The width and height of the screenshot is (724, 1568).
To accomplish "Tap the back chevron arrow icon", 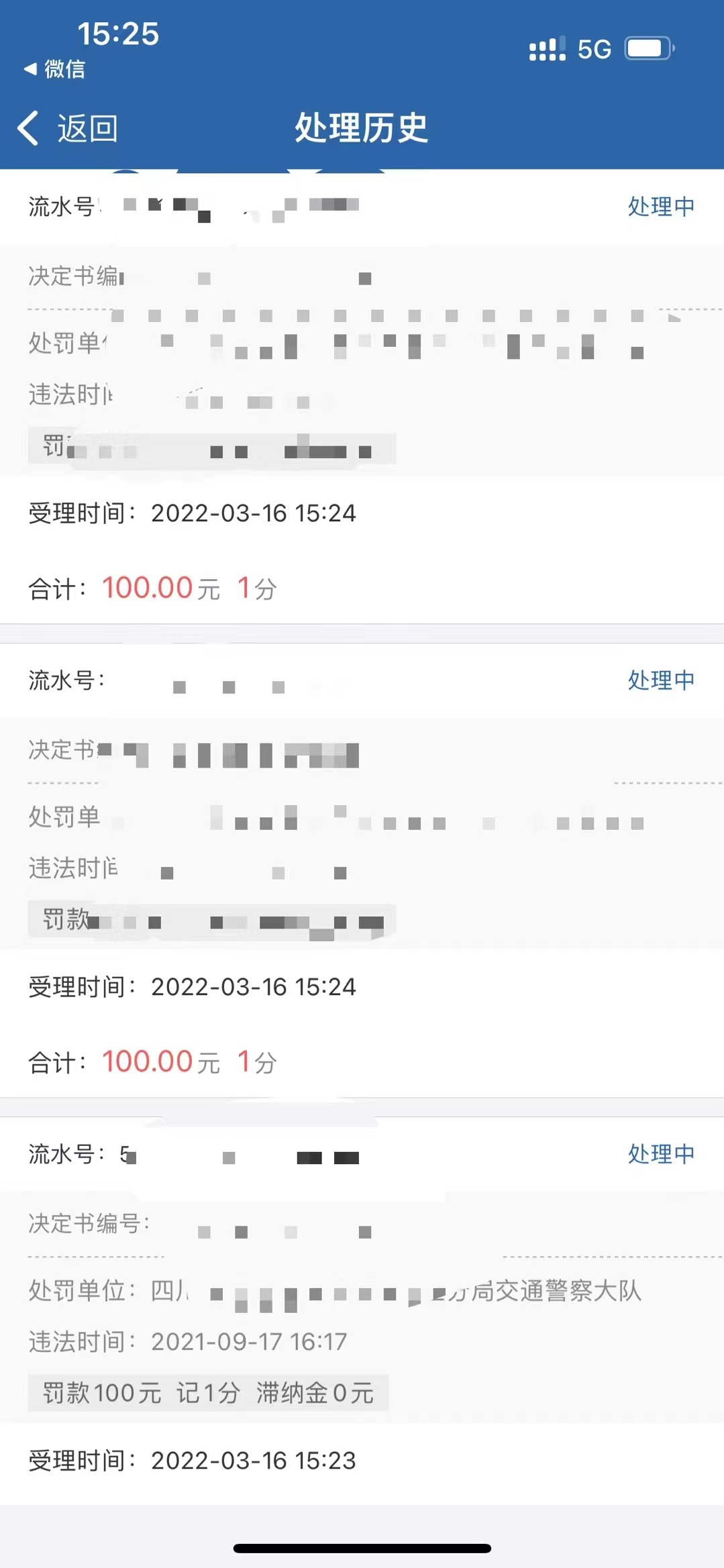I will 29,129.
